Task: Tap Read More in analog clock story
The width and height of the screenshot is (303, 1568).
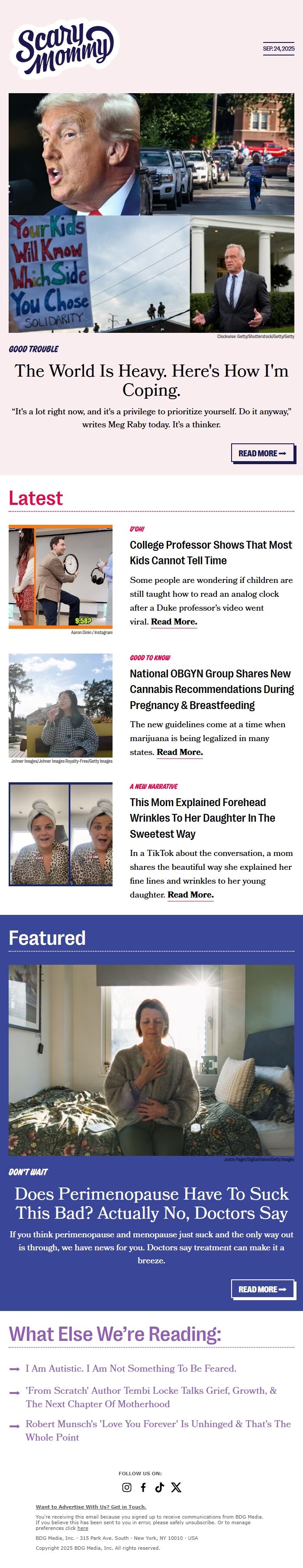Action: (174, 621)
